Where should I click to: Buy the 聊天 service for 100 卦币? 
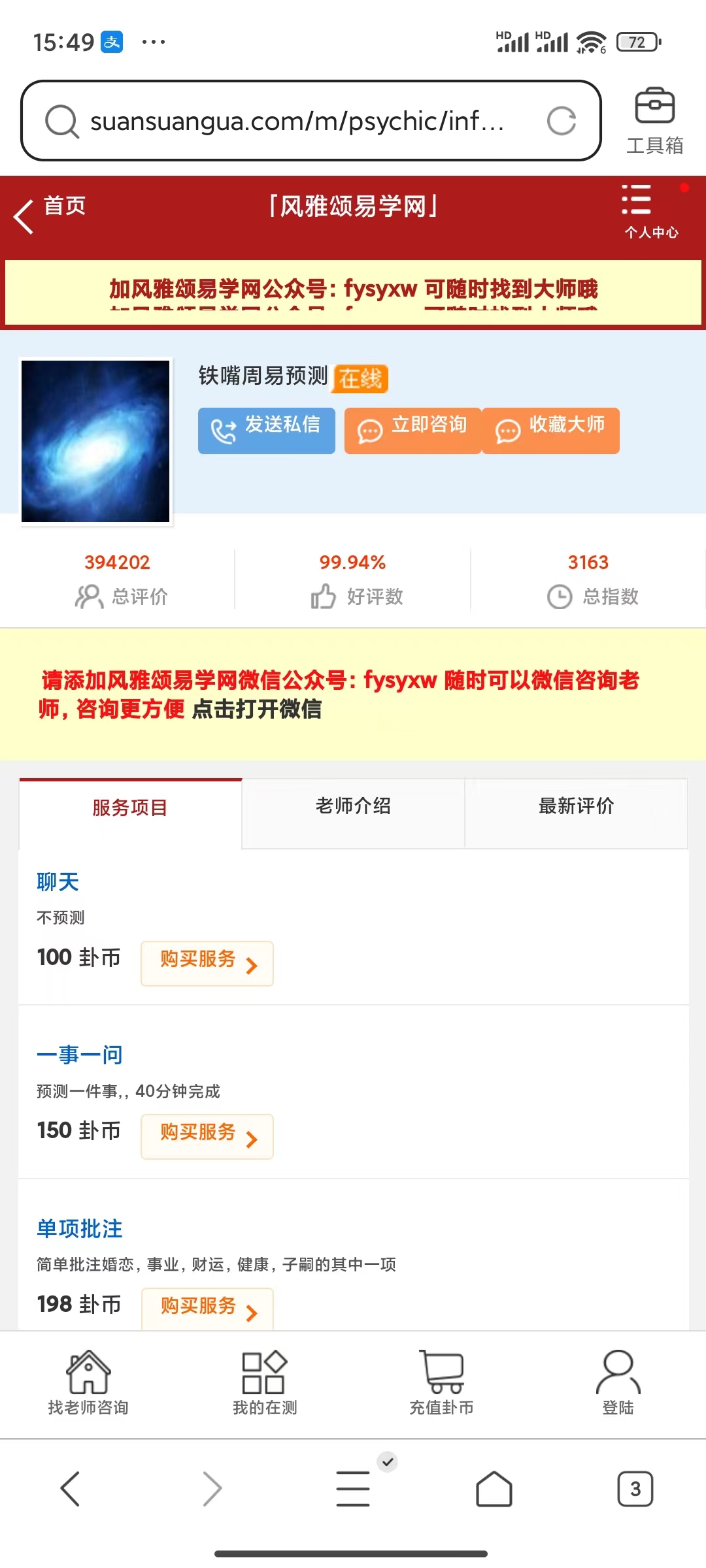tap(207, 963)
